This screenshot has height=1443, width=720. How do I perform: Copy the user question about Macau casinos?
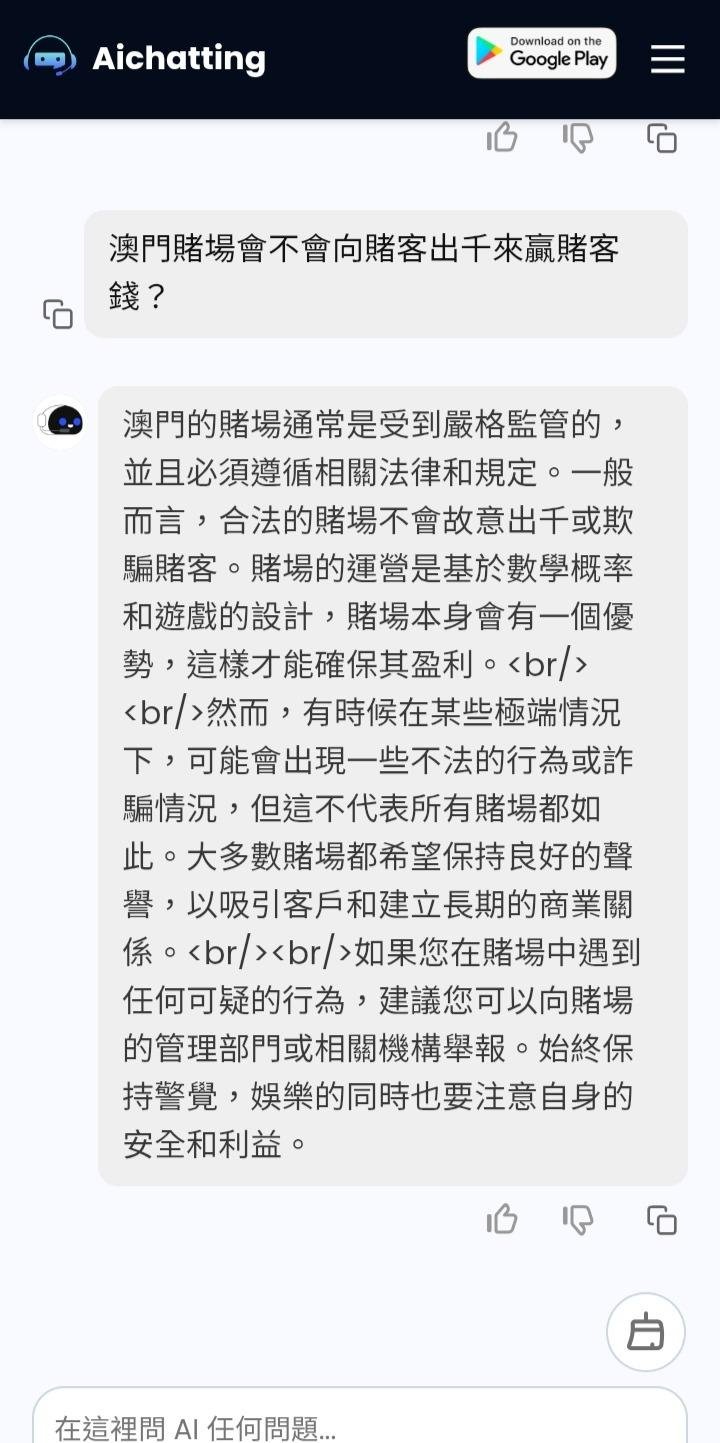(x=58, y=314)
